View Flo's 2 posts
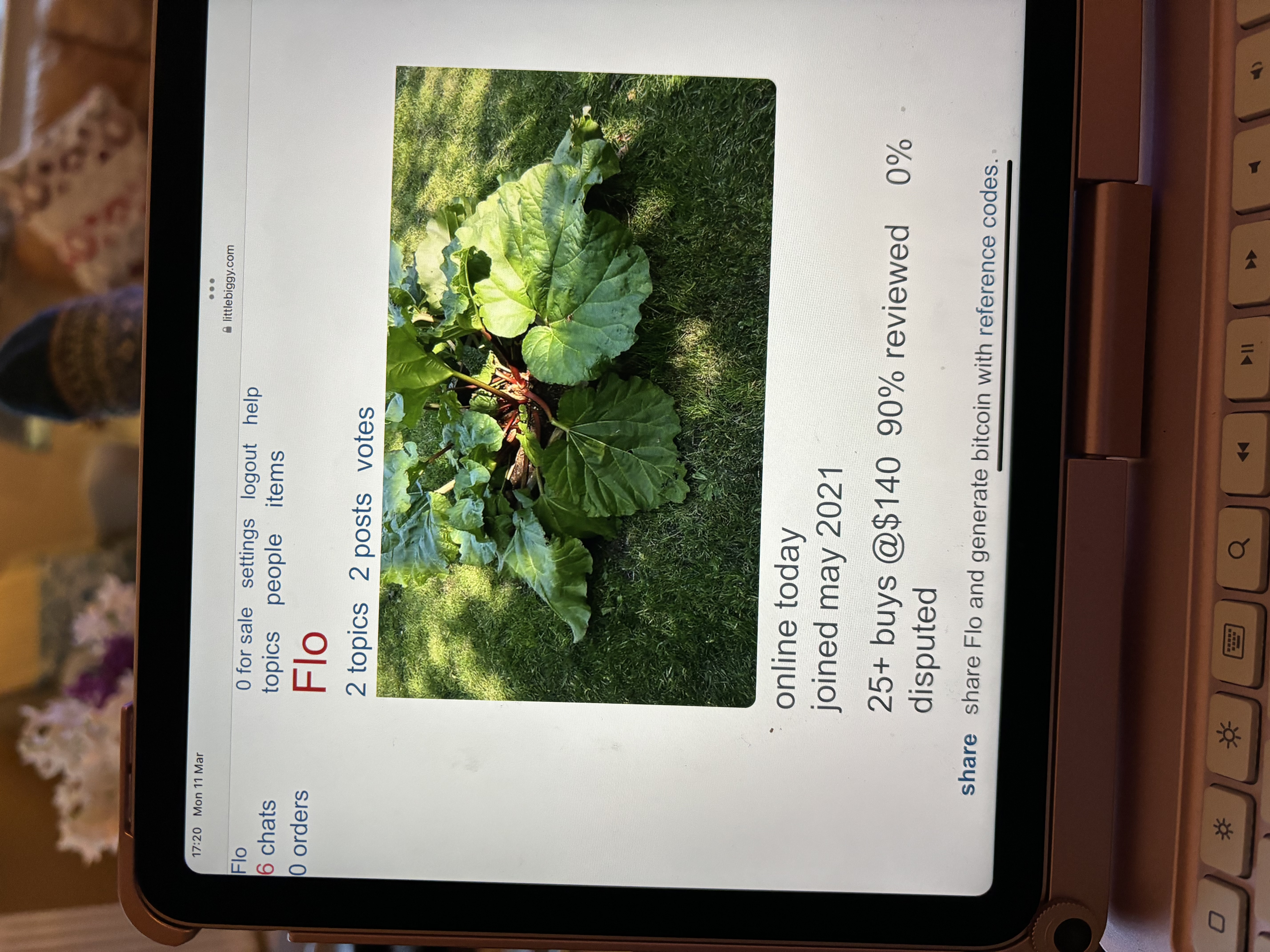 [362, 536]
